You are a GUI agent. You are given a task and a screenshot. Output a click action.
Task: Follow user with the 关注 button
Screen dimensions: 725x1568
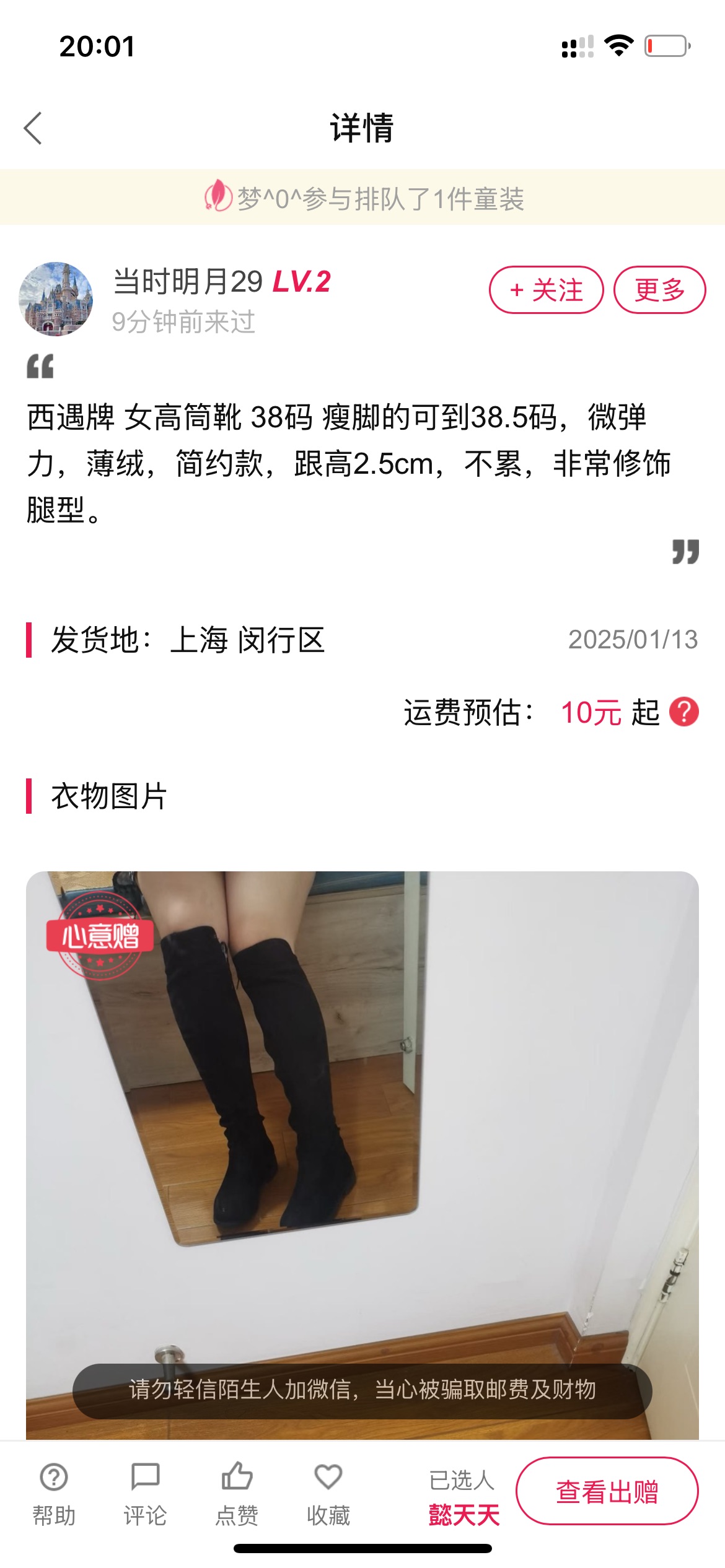point(546,290)
